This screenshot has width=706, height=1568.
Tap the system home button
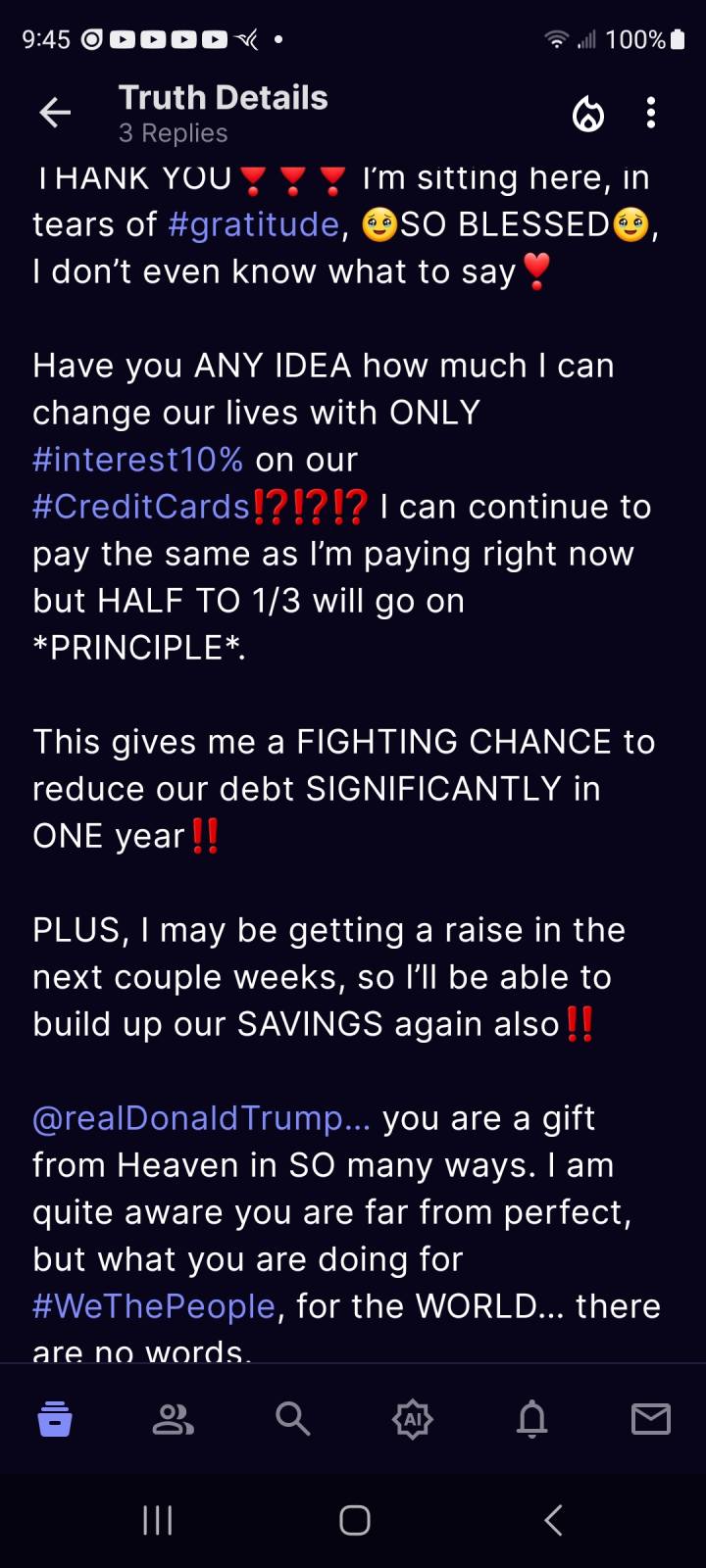[x=354, y=1520]
